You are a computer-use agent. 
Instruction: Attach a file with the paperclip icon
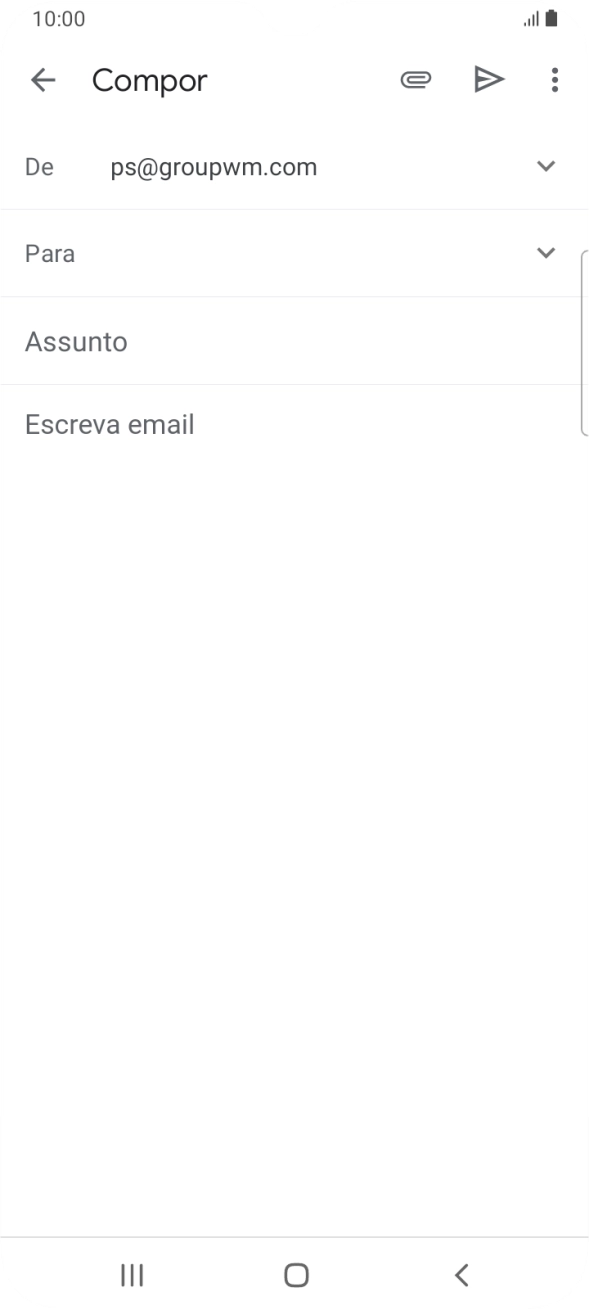point(414,81)
